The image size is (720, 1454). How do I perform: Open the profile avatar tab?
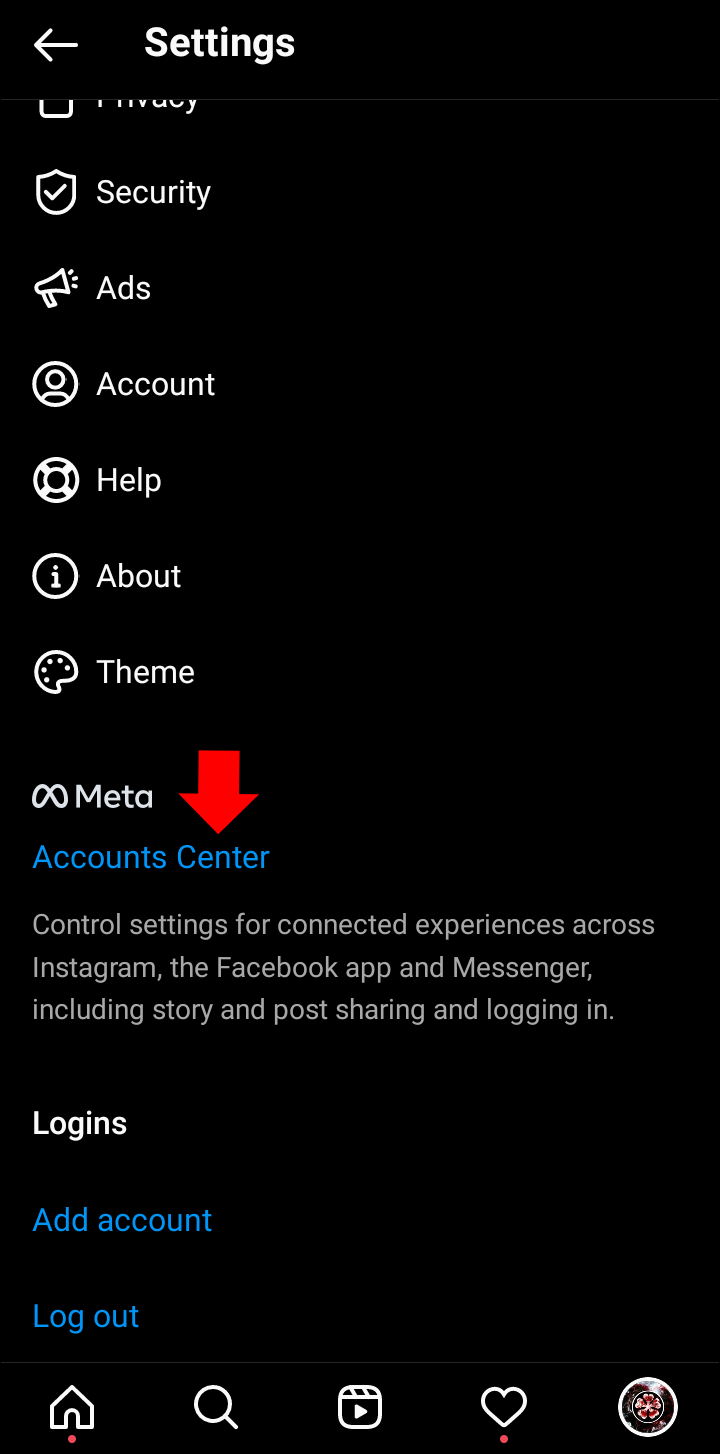coord(648,1408)
